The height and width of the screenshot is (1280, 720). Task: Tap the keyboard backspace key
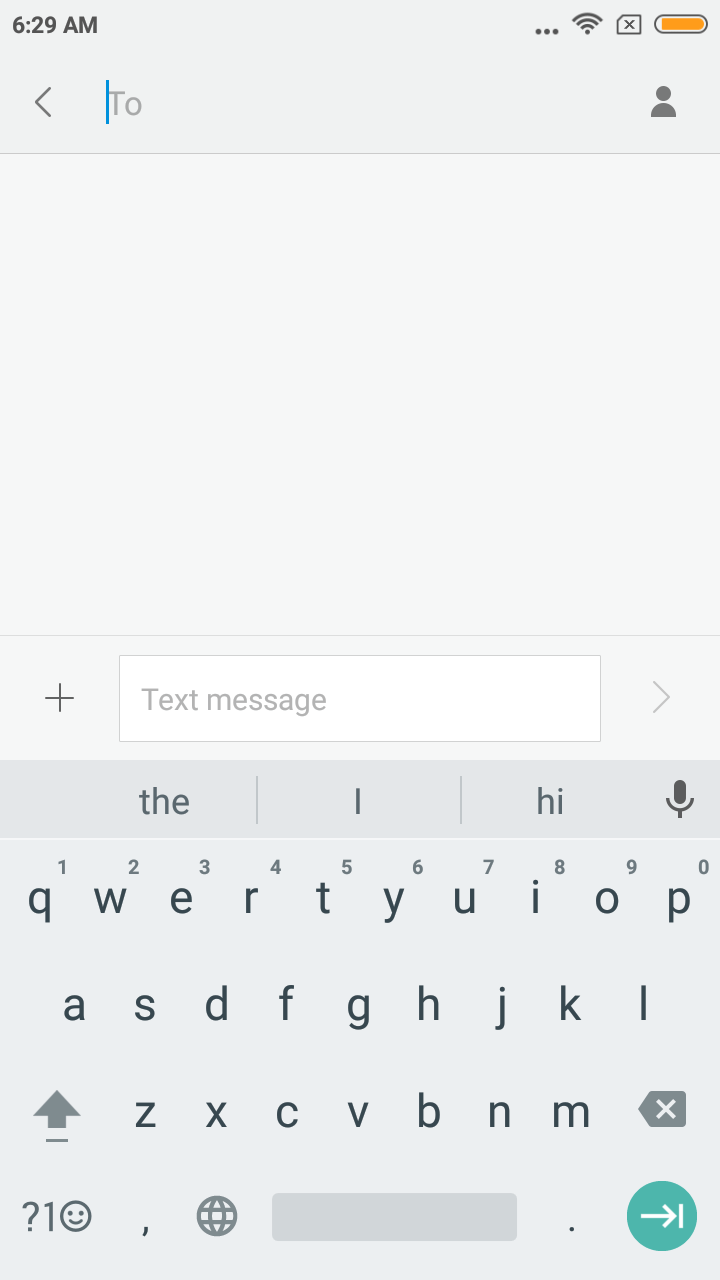pos(662,1109)
